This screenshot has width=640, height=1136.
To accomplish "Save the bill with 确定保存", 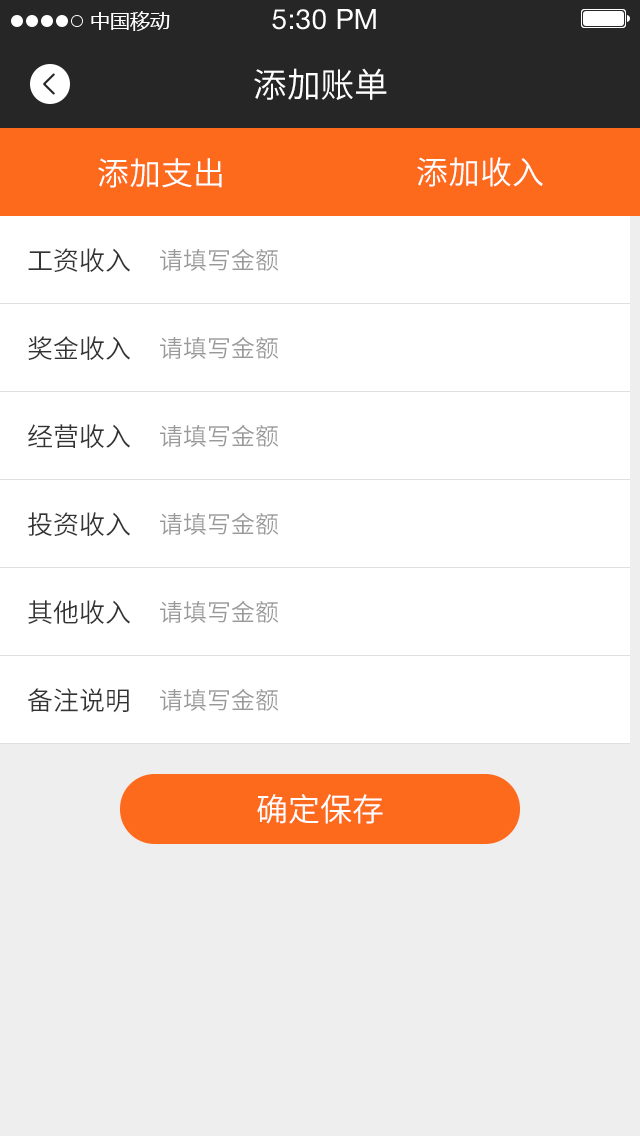I will click(x=320, y=809).
